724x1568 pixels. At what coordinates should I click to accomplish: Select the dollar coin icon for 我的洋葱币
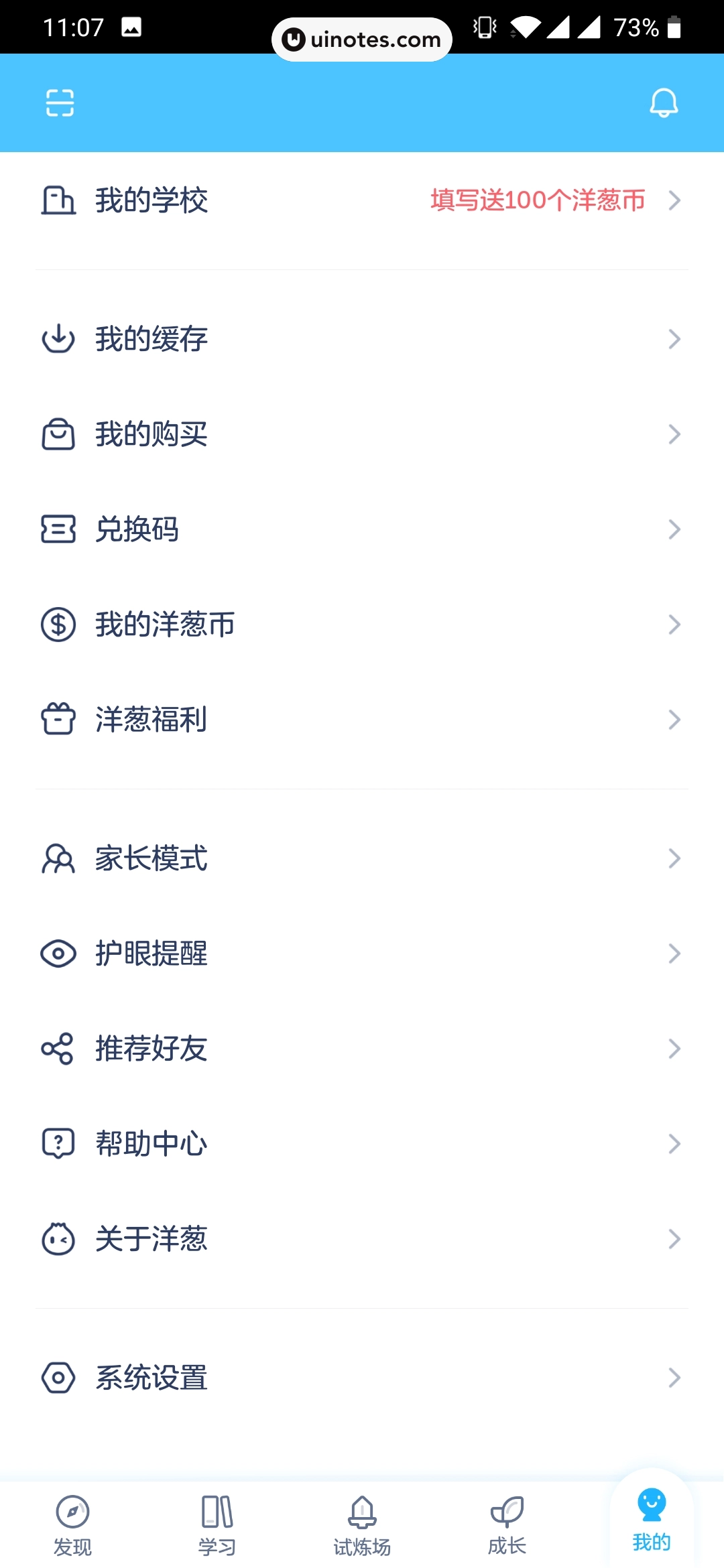(x=58, y=625)
